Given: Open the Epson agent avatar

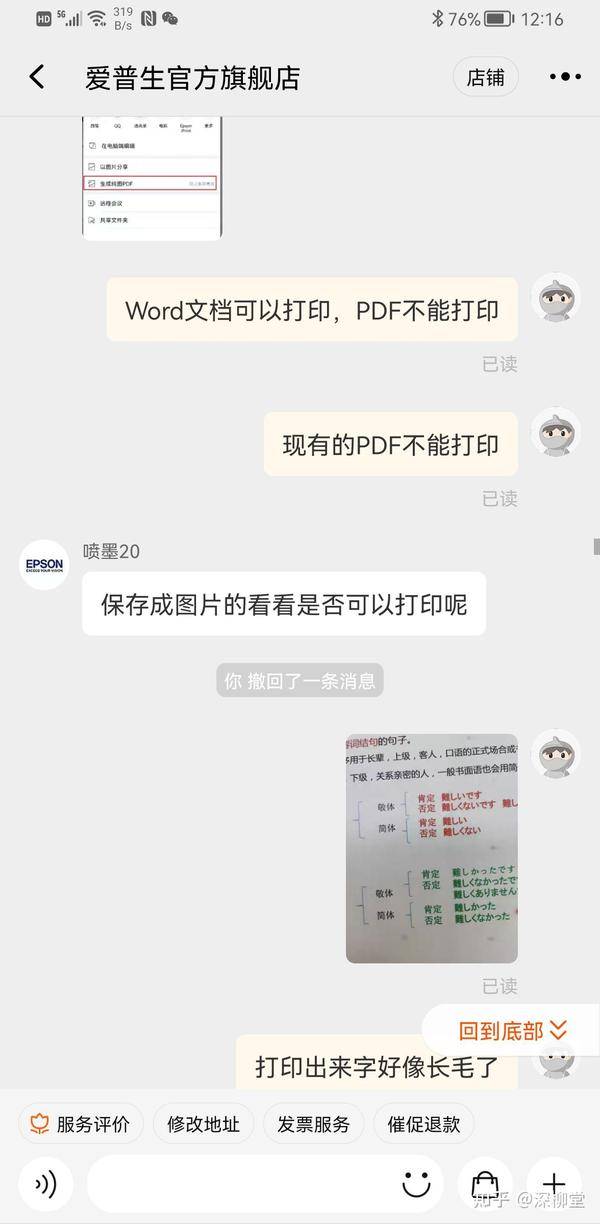Looking at the screenshot, I should tap(45, 565).
